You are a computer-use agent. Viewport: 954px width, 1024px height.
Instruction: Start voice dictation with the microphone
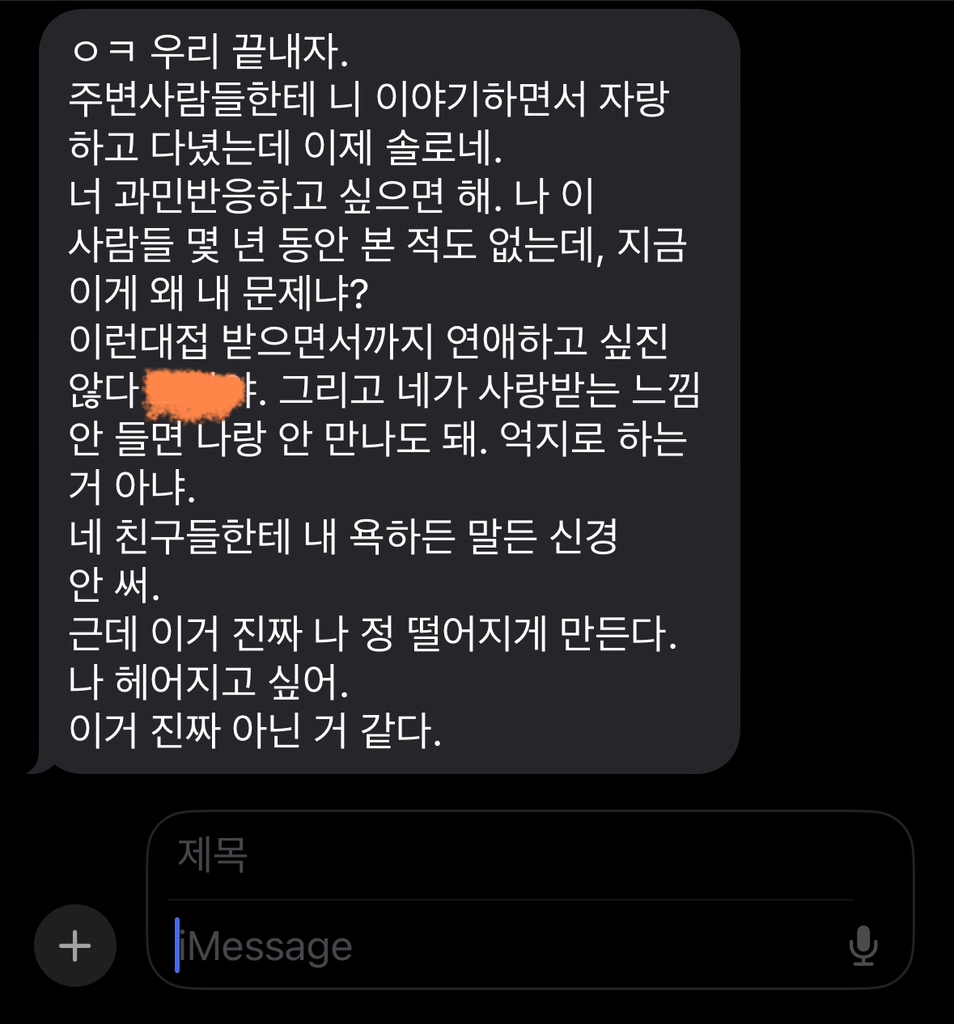863,946
